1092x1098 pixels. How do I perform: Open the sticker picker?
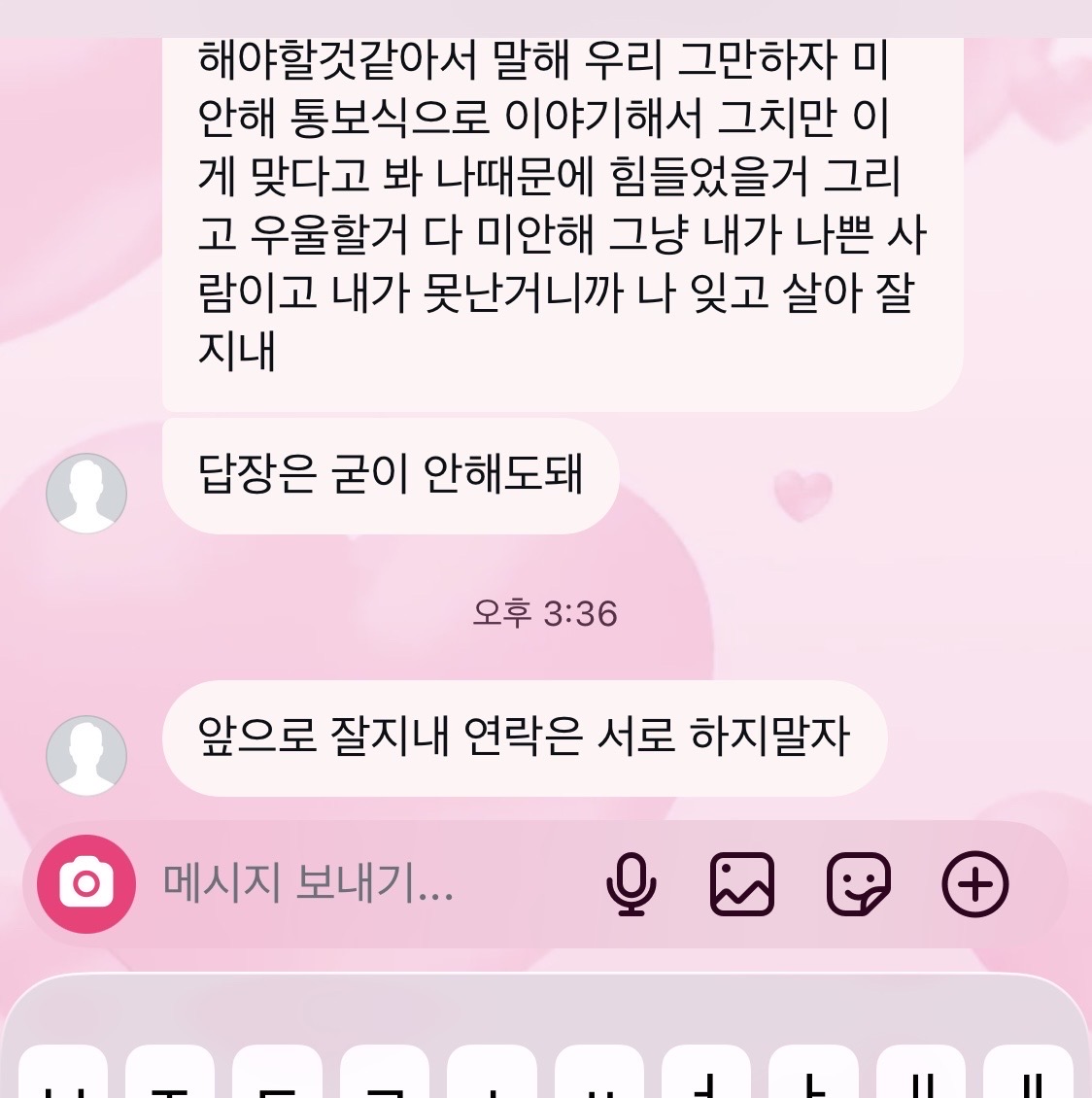[858, 884]
